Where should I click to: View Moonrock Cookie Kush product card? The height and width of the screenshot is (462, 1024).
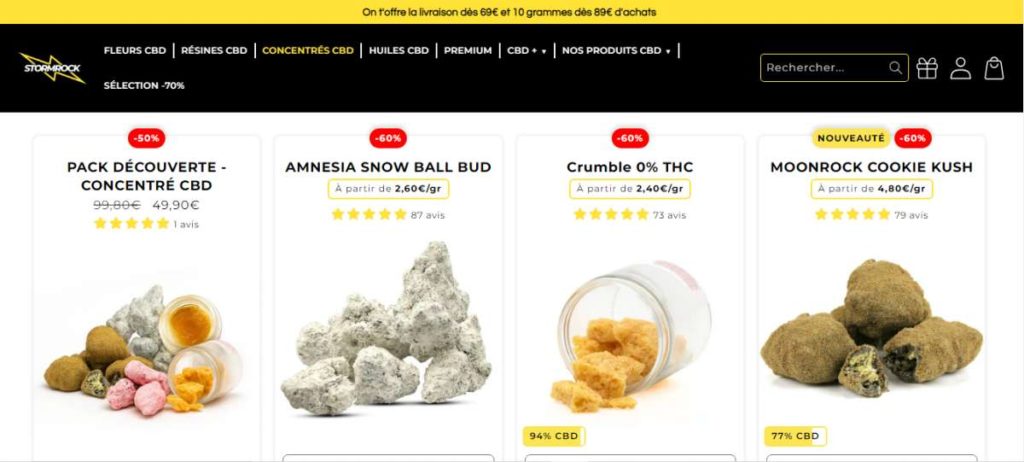click(x=871, y=167)
